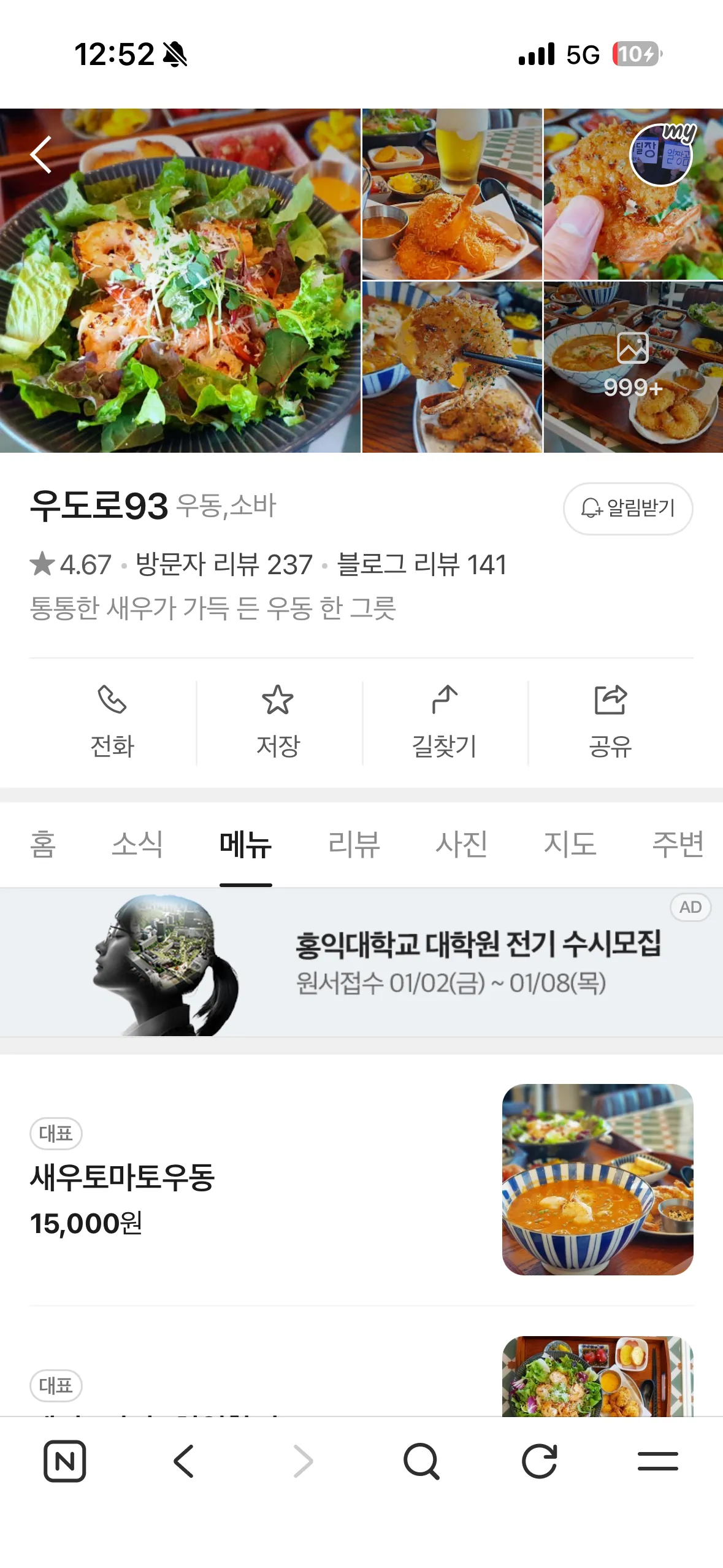
Task: Share this place via 공유
Action: pyautogui.click(x=610, y=723)
